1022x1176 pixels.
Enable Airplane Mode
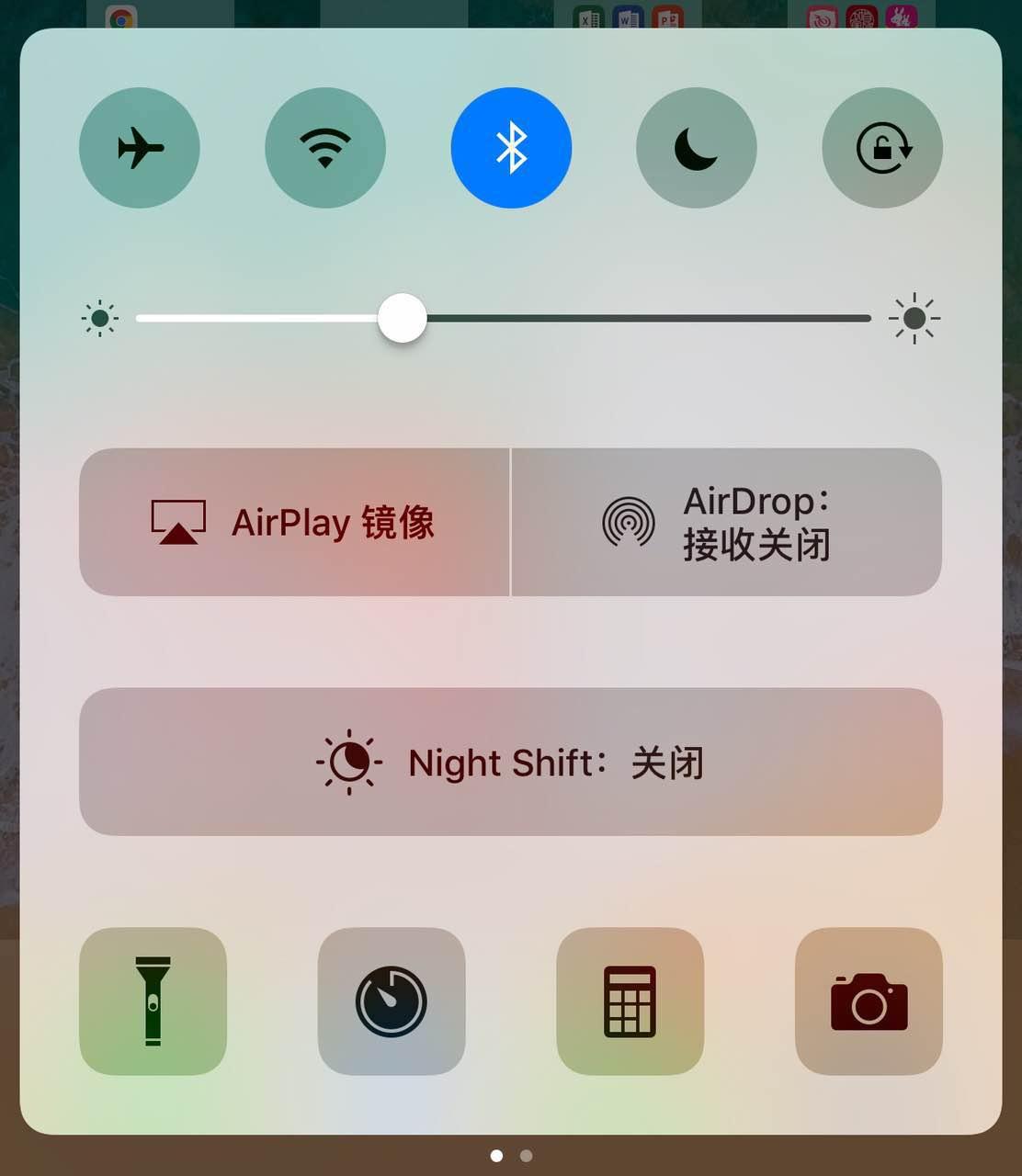pos(140,148)
